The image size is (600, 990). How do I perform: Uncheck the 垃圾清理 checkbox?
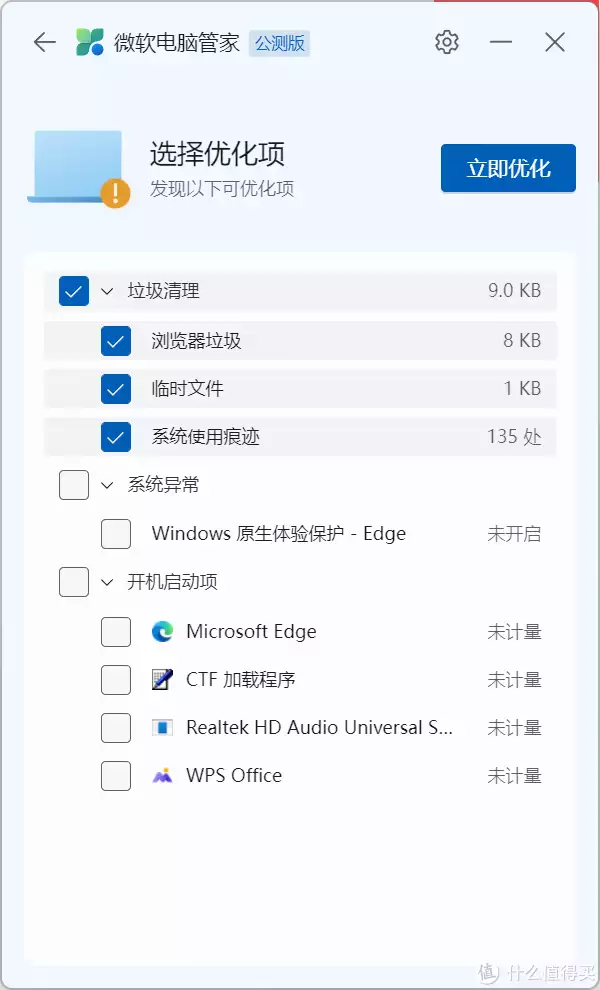click(x=74, y=291)
